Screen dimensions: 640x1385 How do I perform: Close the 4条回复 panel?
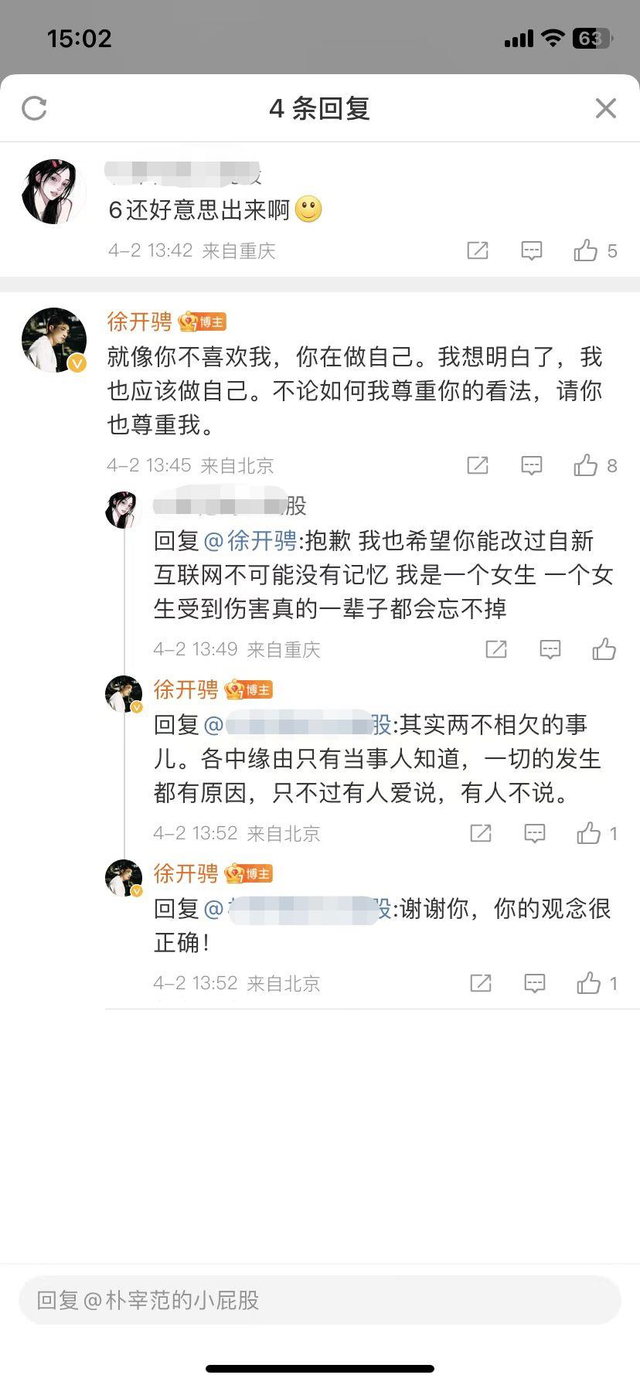pyautogui.click(x=605, y=108)
